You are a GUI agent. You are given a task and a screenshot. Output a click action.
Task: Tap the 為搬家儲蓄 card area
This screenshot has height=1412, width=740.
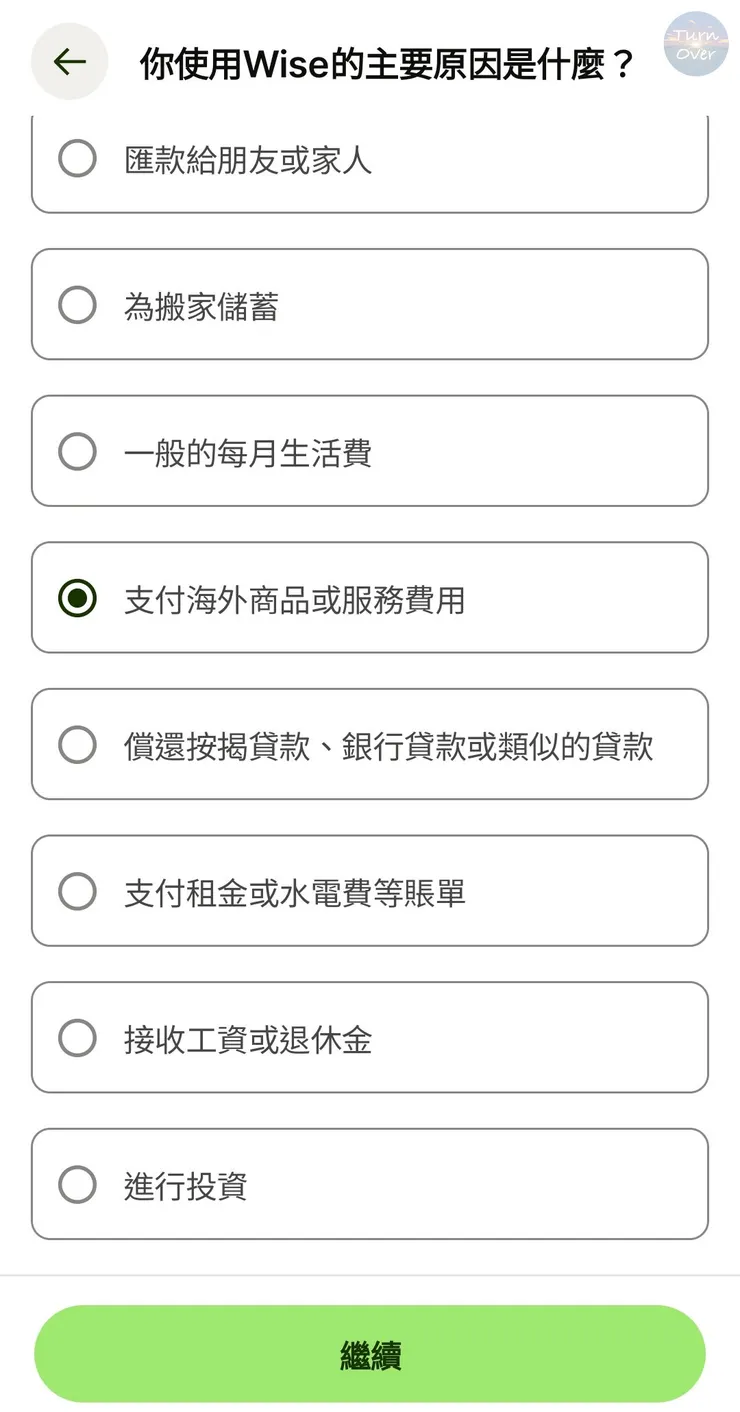(370, 304)
